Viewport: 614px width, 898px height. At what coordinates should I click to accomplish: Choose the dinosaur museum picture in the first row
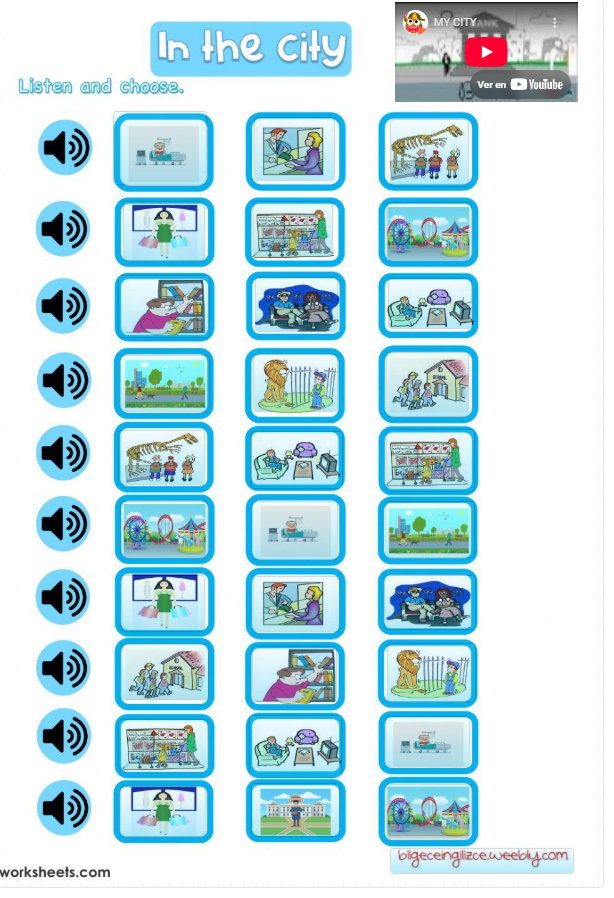[x=427, y=152]
